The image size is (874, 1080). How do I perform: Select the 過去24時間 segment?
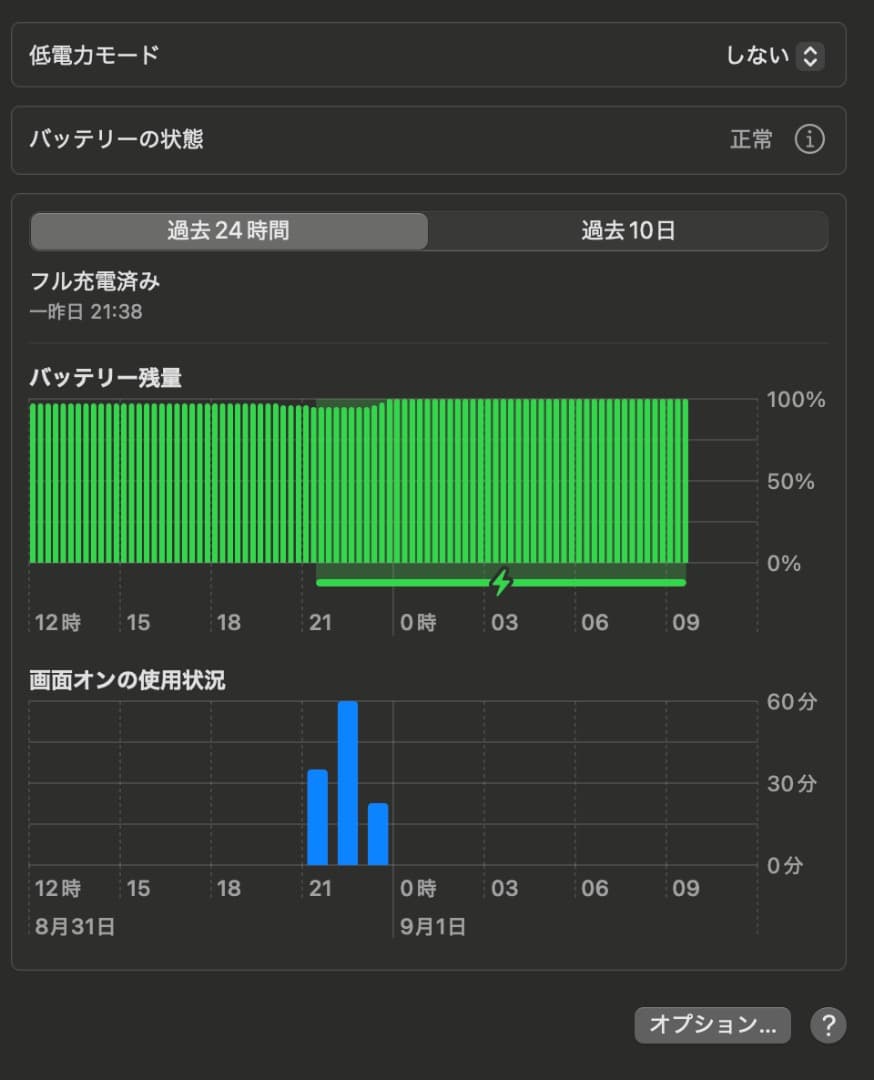(228, 231)
